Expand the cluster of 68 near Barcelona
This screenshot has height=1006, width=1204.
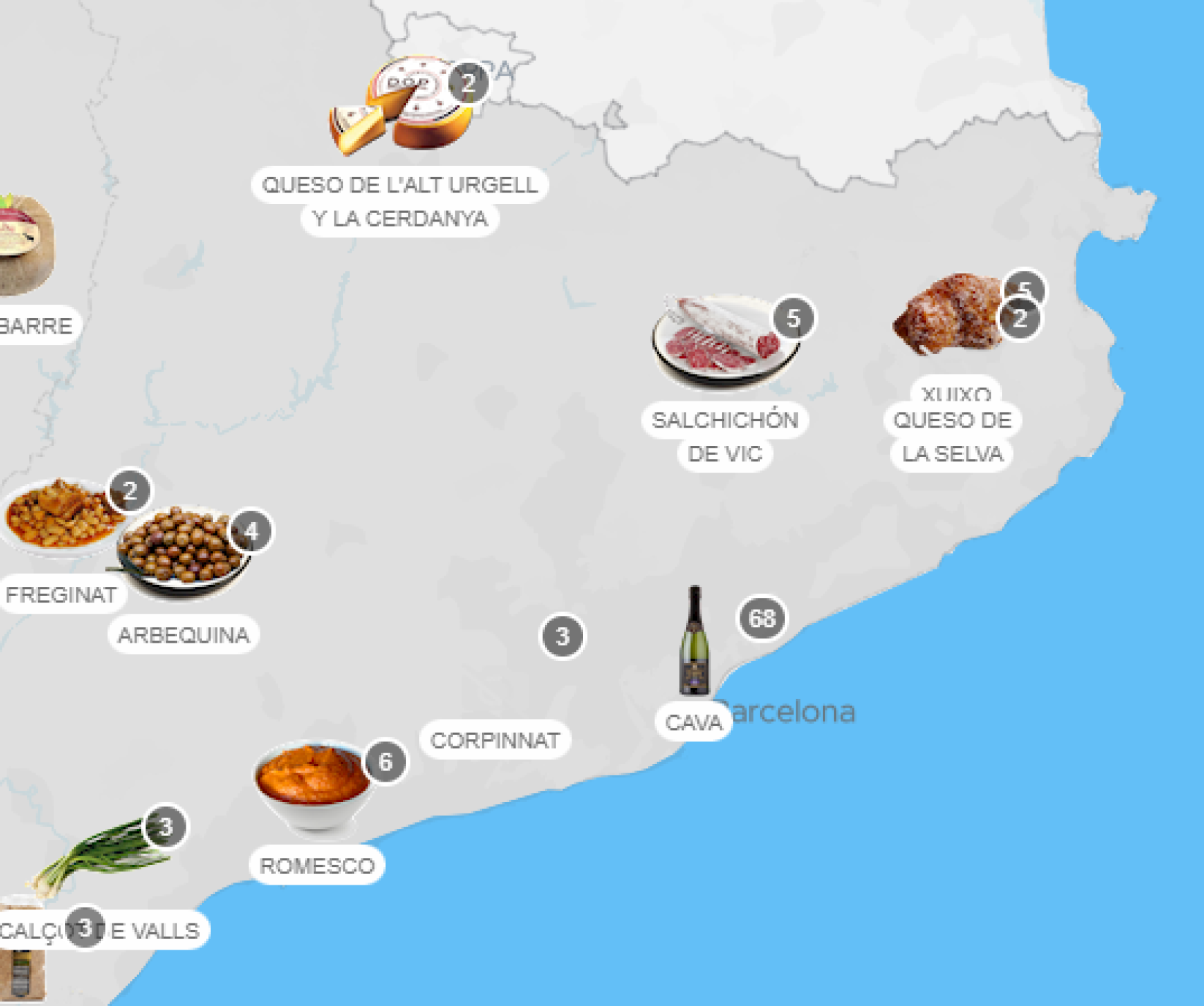(761, 619)
